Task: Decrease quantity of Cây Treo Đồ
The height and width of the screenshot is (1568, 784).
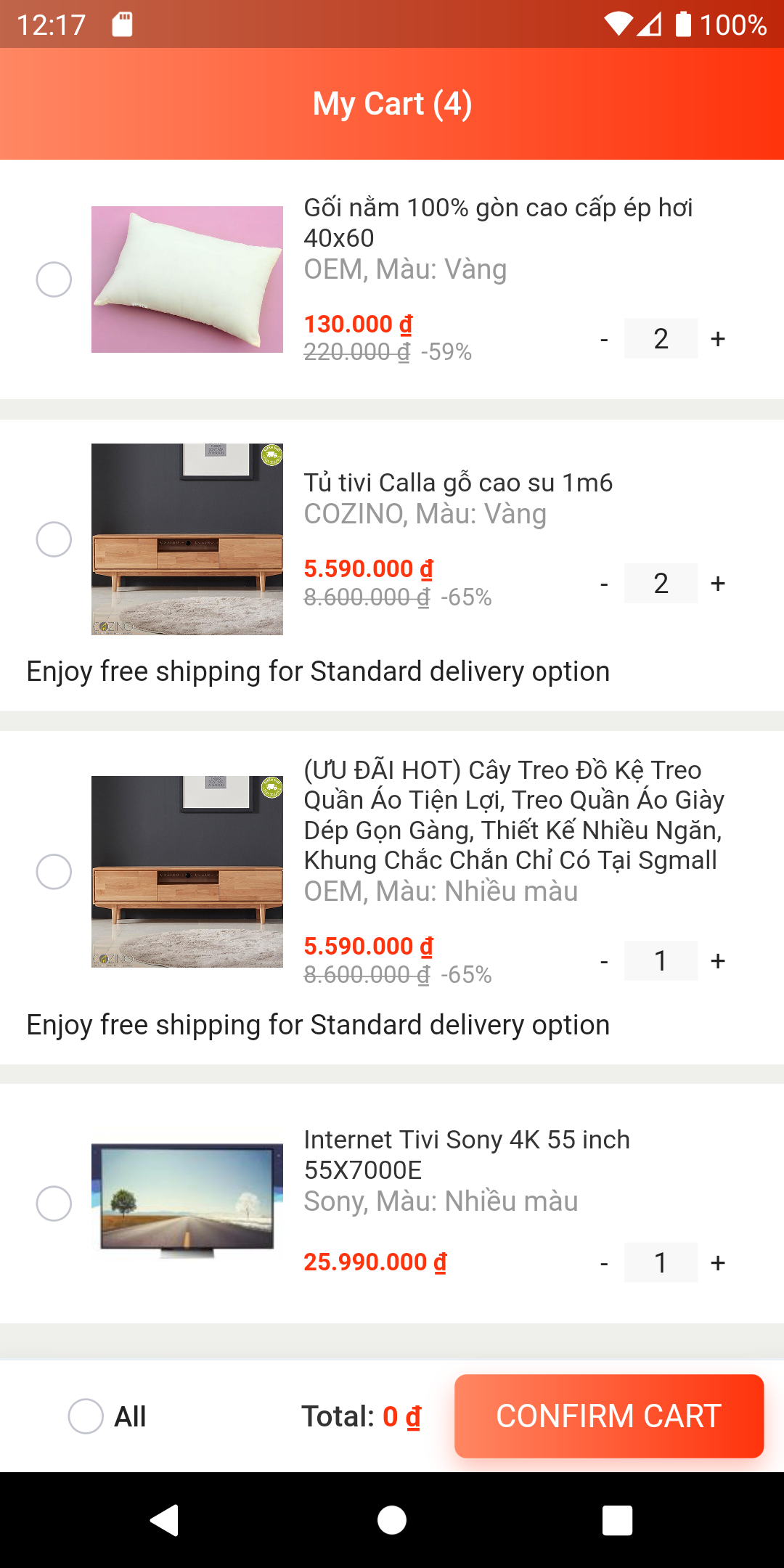Action: tap(604, 960)
